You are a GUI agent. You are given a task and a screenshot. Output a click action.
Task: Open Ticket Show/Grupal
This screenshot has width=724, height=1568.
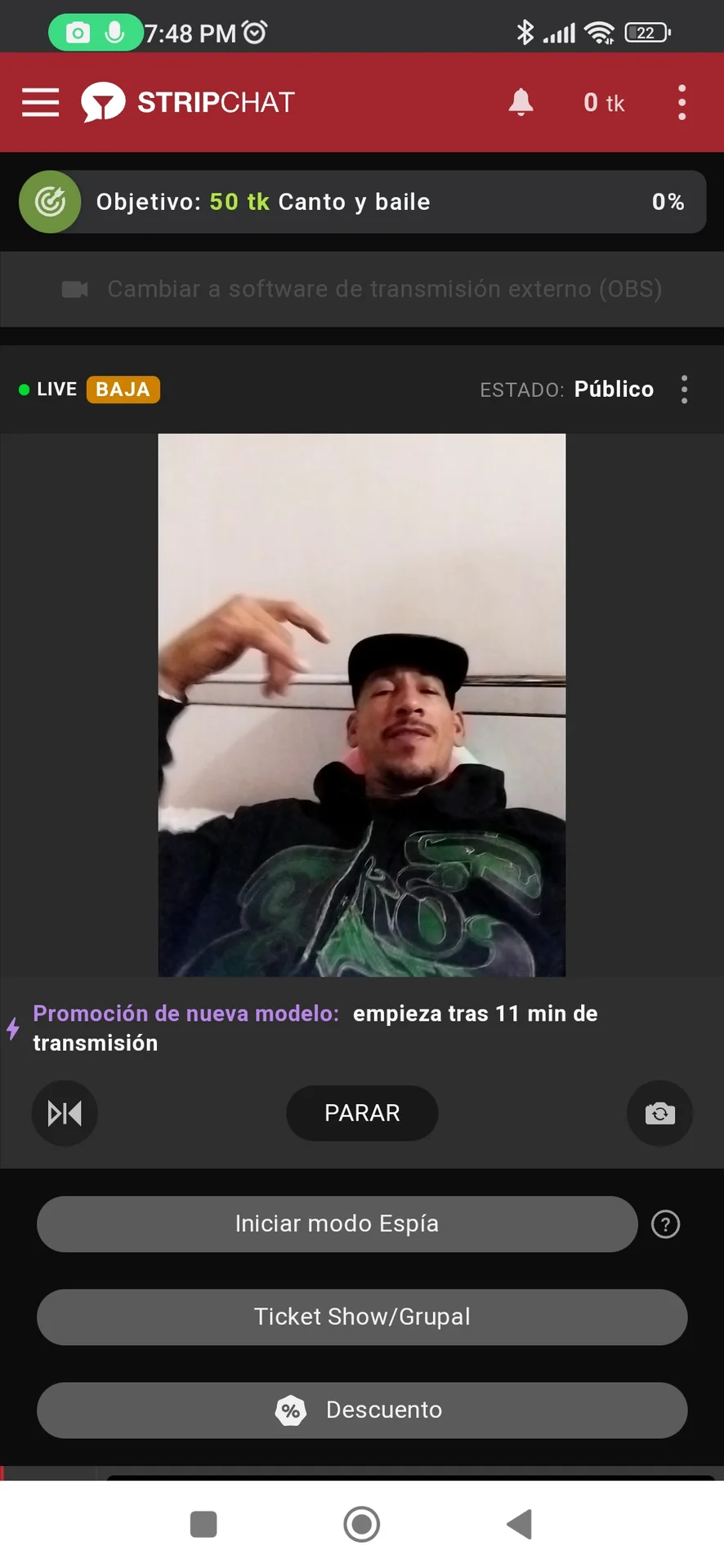(x=362, y=1316)
